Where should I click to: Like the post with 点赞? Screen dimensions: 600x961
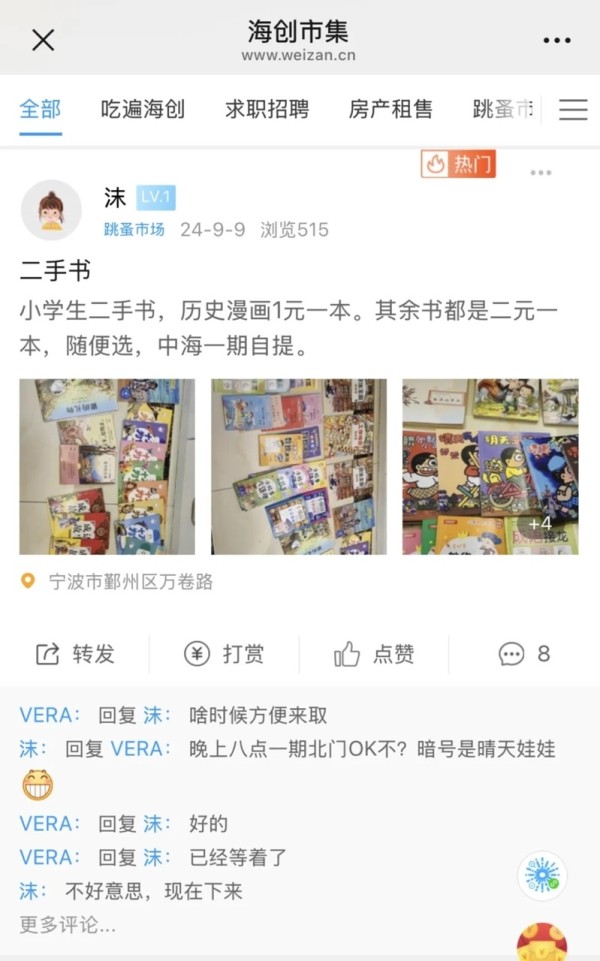[374, 654]
